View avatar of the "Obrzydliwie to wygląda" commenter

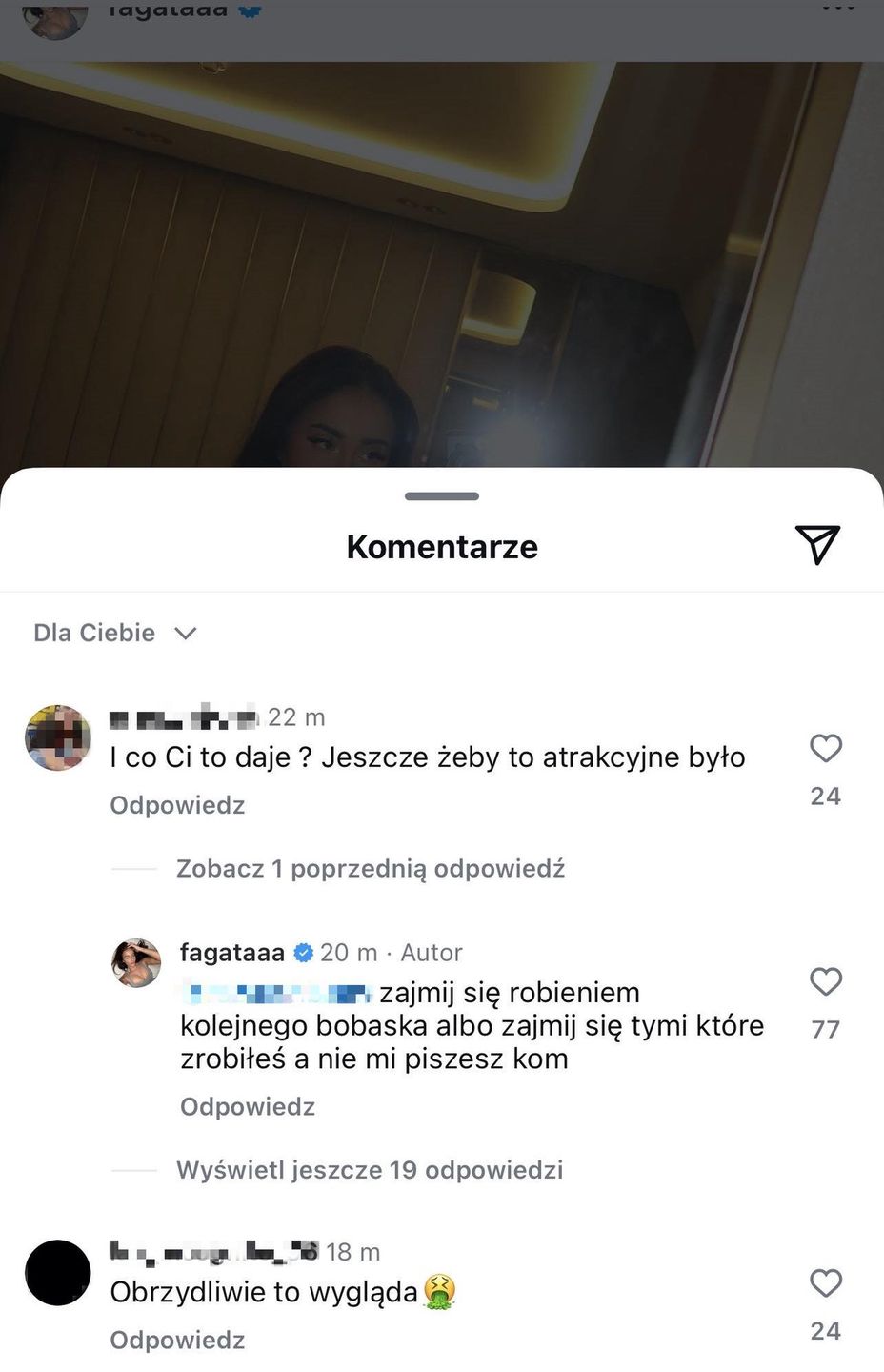(x=58, y=1273)
